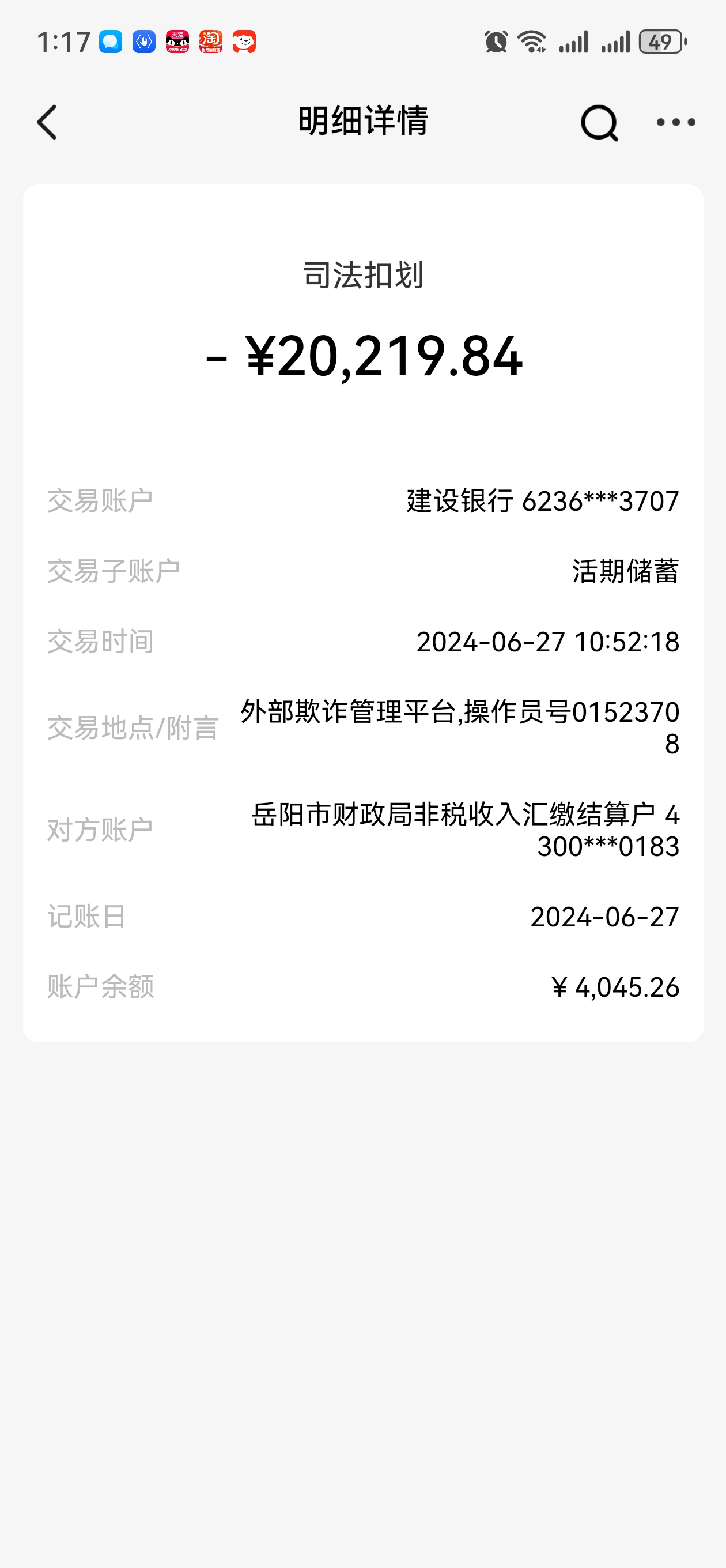Open the search magnifier icon
The height and width of the screenshot is (1568, 726).
click(x=599, y=122)
